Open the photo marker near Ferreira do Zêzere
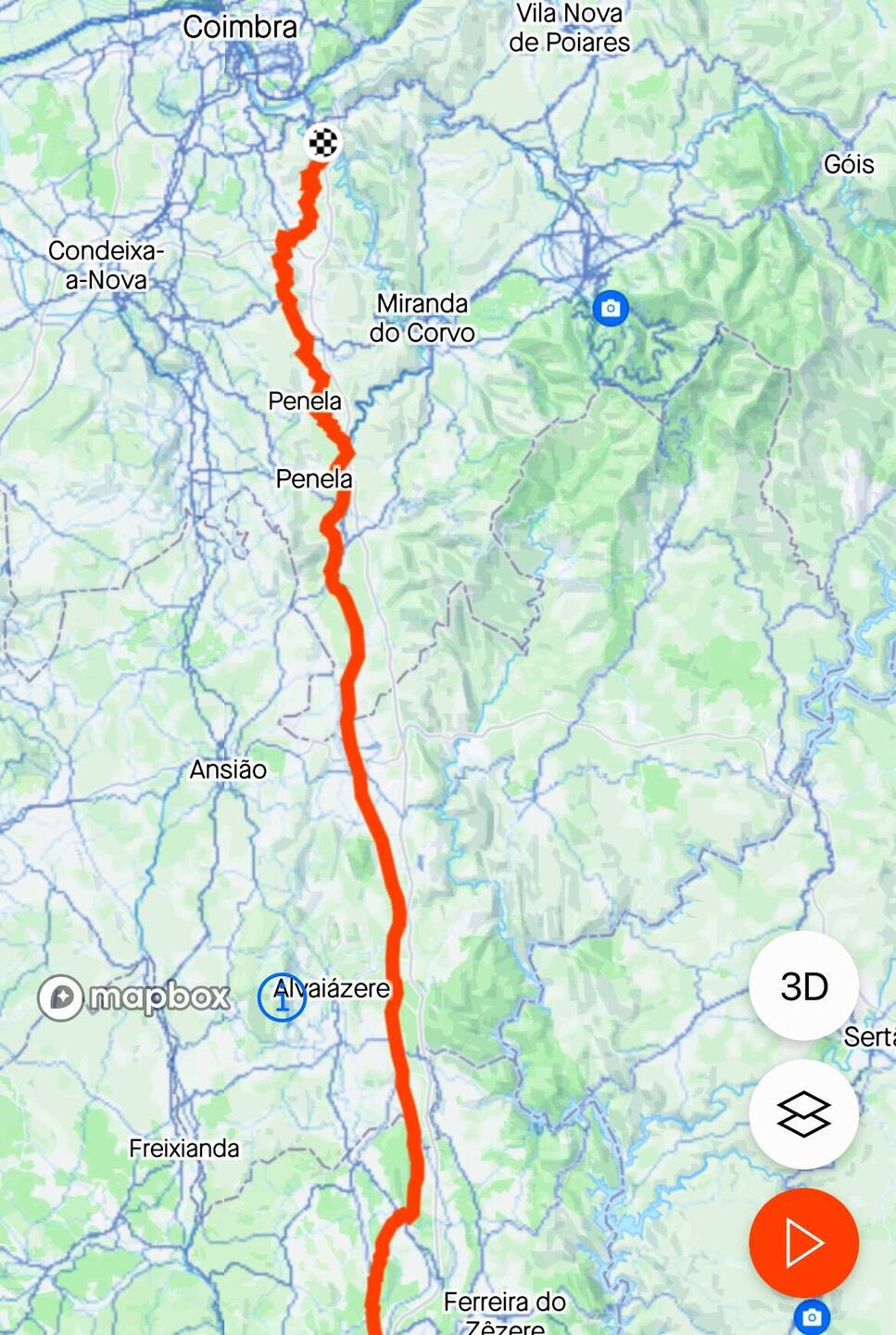The height and width of the screenshot is (1335, 896). pyautogui.click(x=812, y=1316)
